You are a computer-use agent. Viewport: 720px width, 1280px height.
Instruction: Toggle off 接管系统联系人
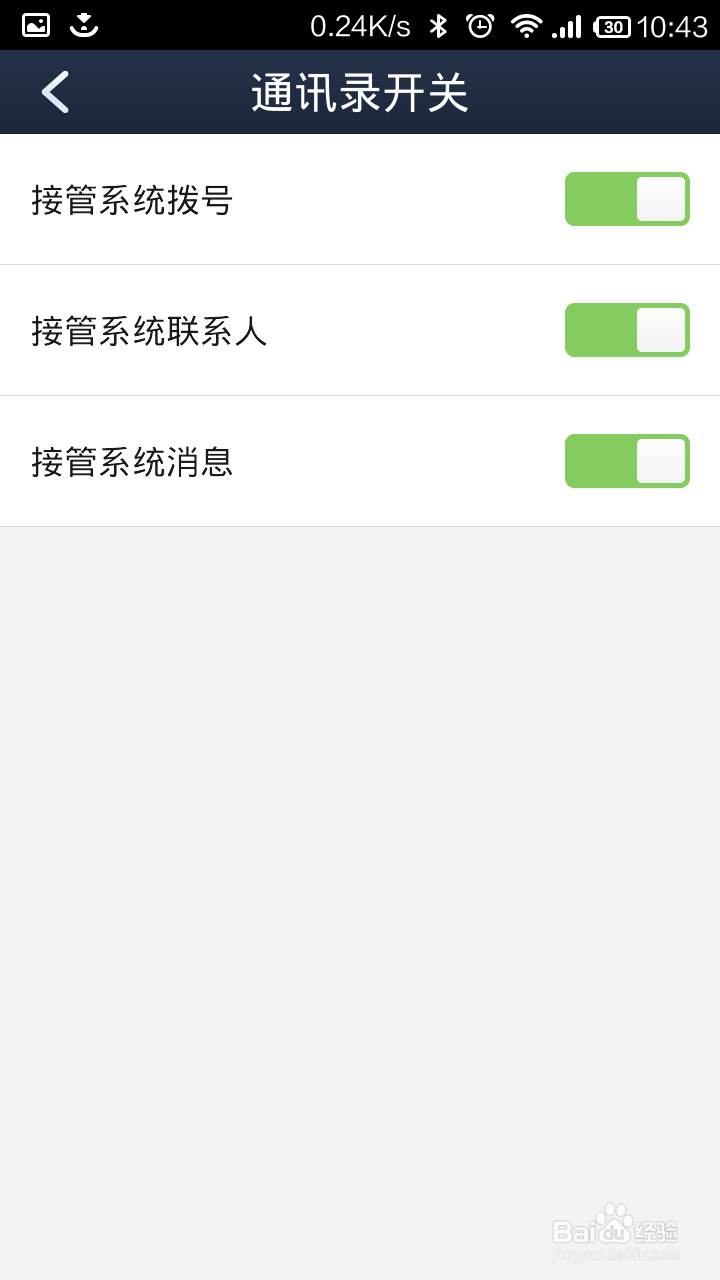point(627,330)
